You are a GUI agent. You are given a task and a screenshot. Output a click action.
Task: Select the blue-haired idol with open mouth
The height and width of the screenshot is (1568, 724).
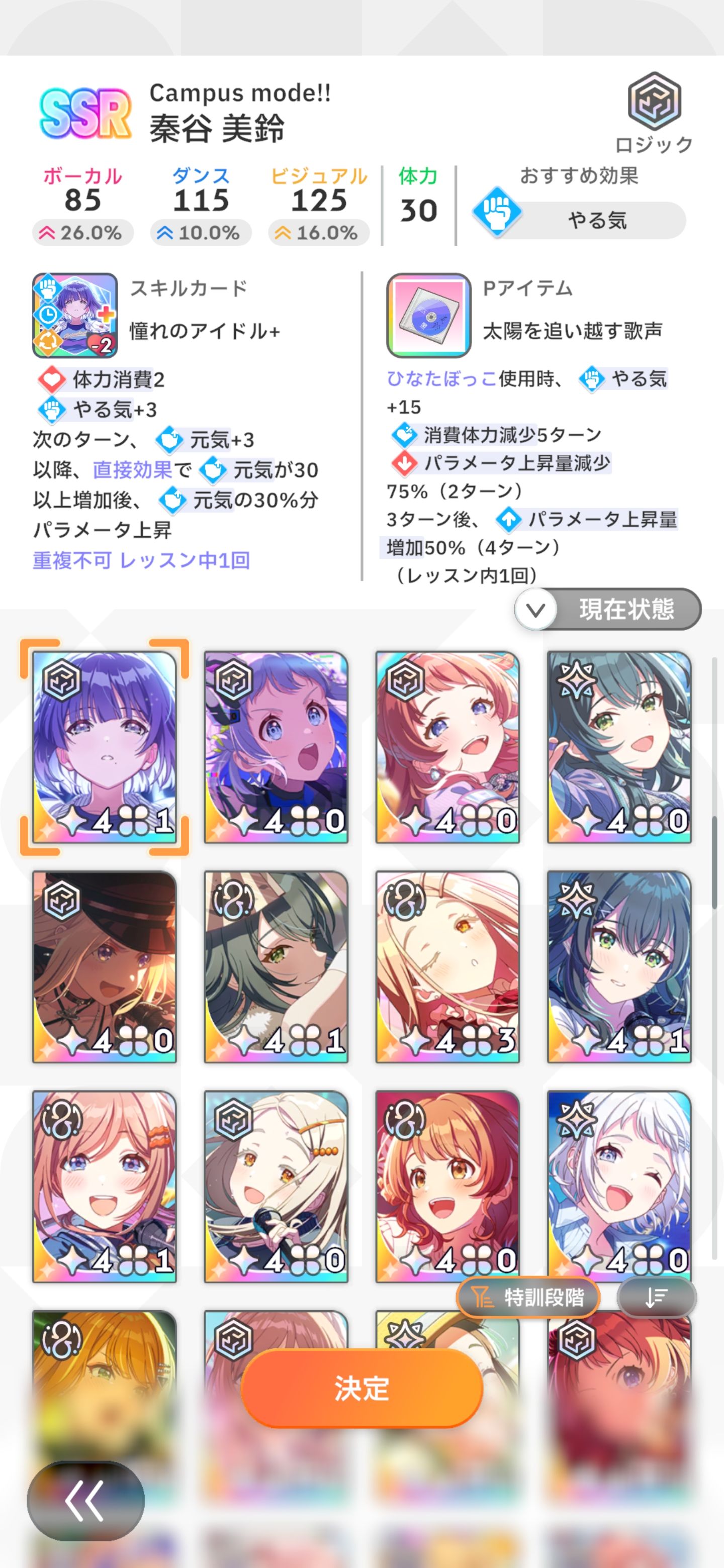pos(276,747)
